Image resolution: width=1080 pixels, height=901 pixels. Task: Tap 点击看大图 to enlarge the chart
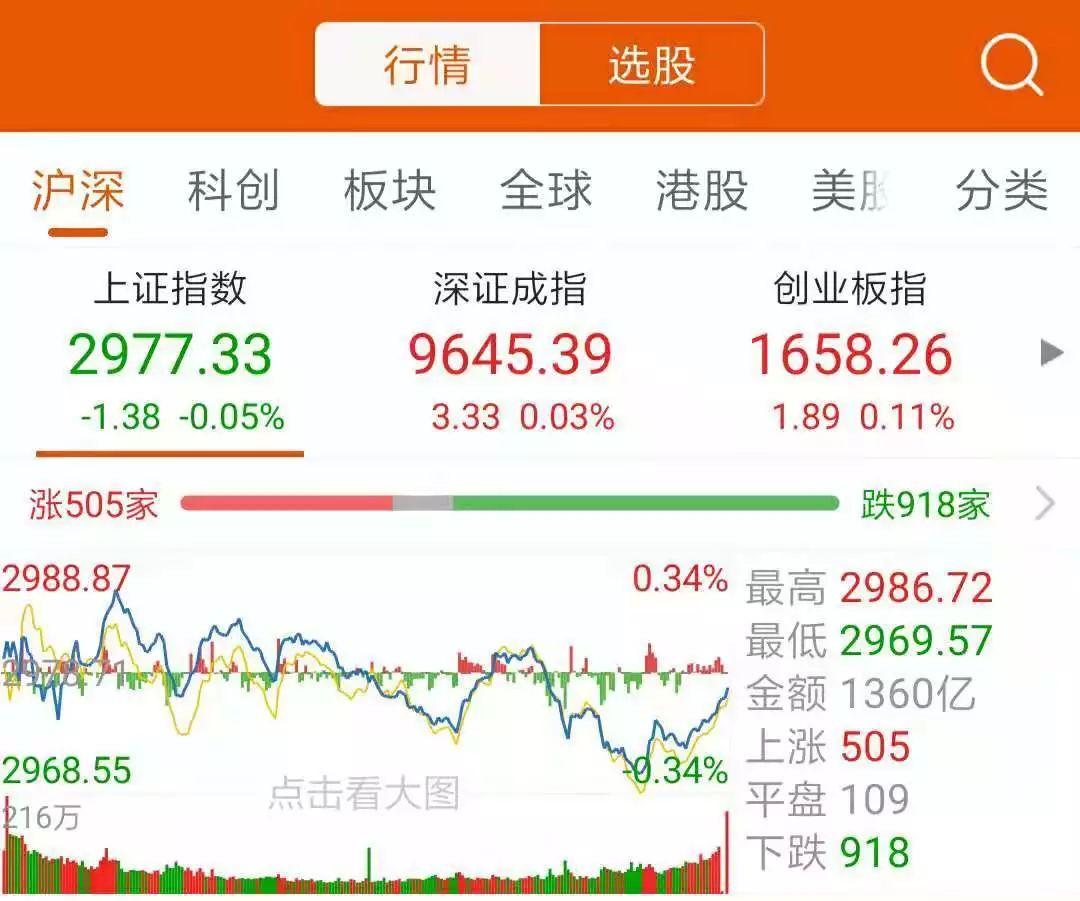364,794
